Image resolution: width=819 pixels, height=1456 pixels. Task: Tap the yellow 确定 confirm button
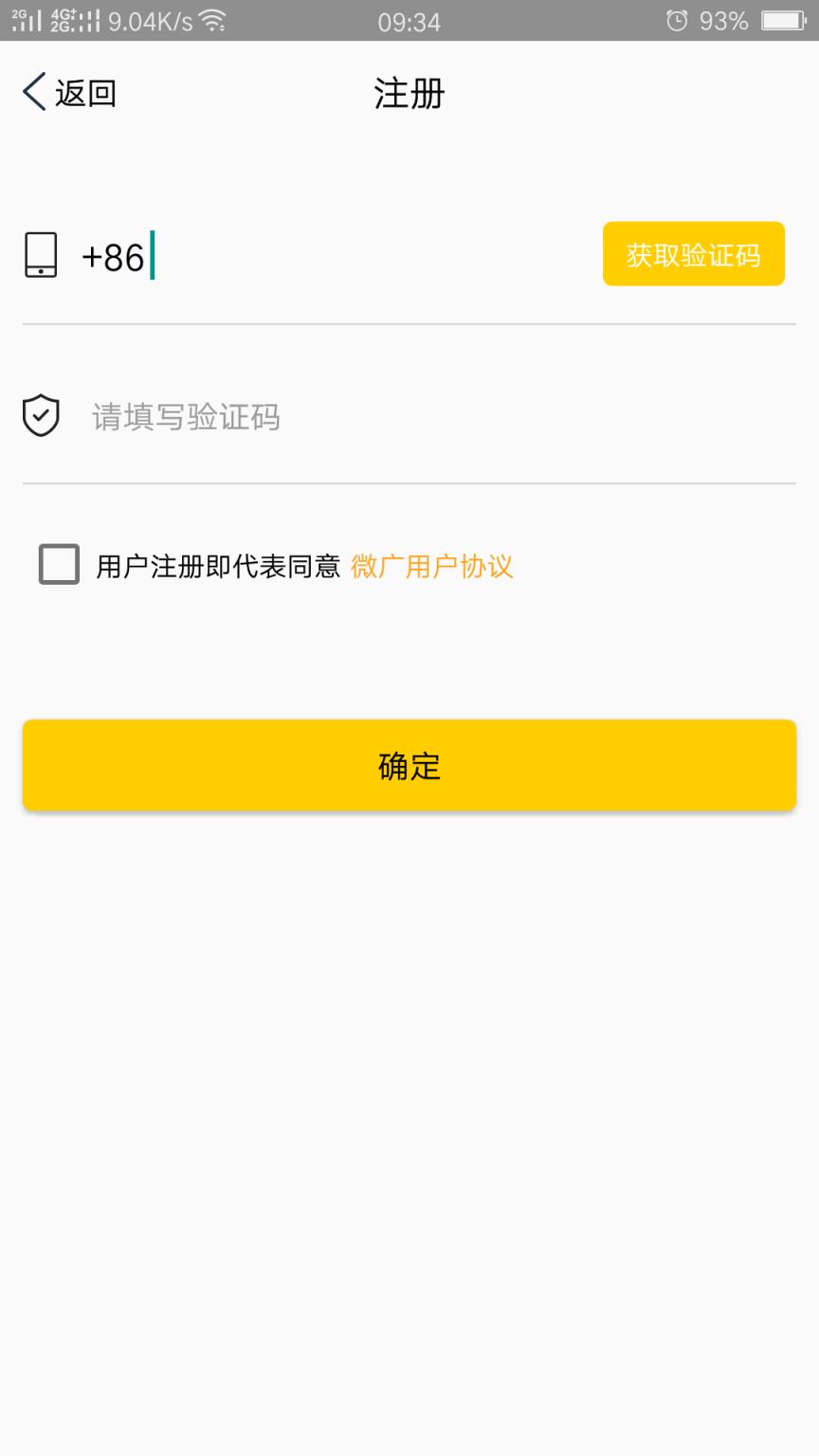tap(409, 765)
